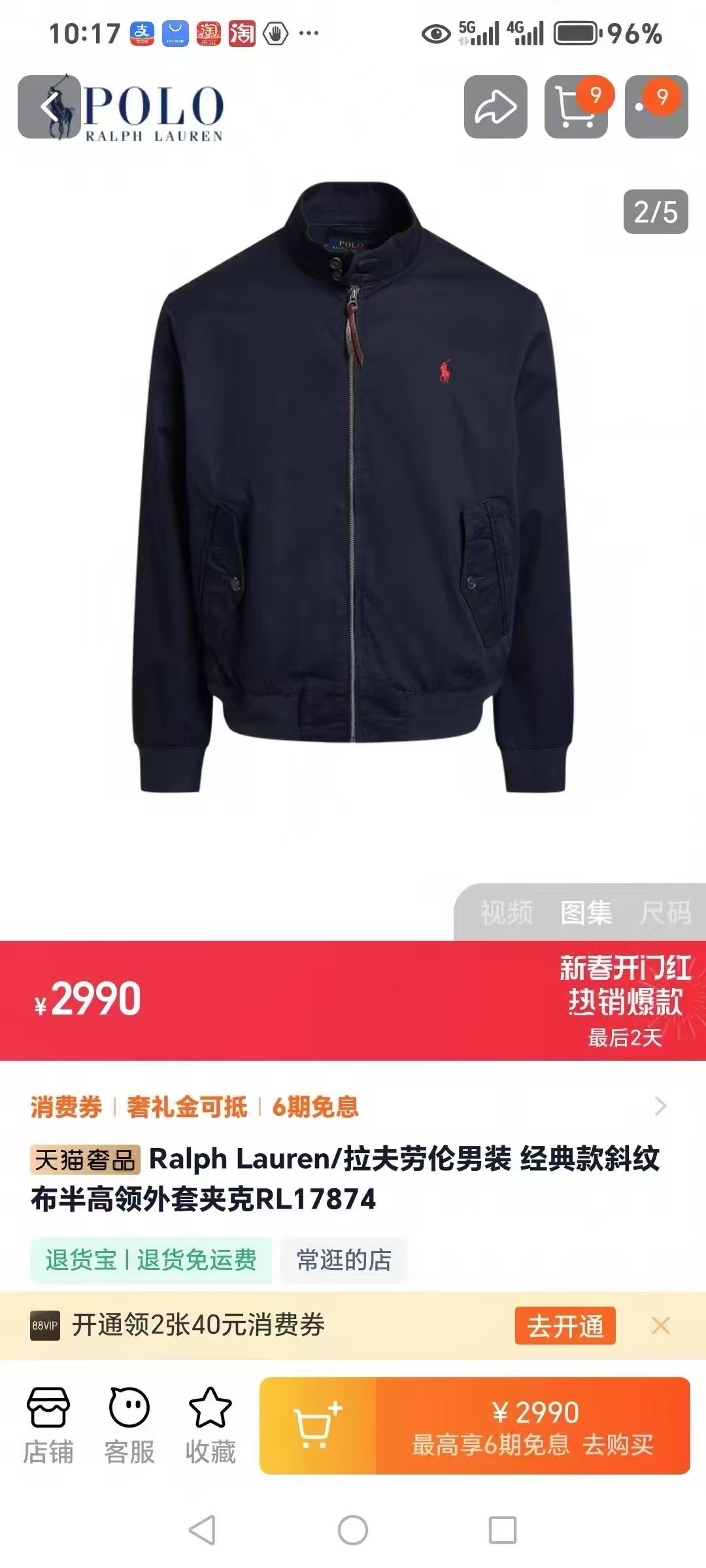Open the shopping cart icon
Image resolution: width=706 pixels, height=1568 pixels.
pos(575,107)
